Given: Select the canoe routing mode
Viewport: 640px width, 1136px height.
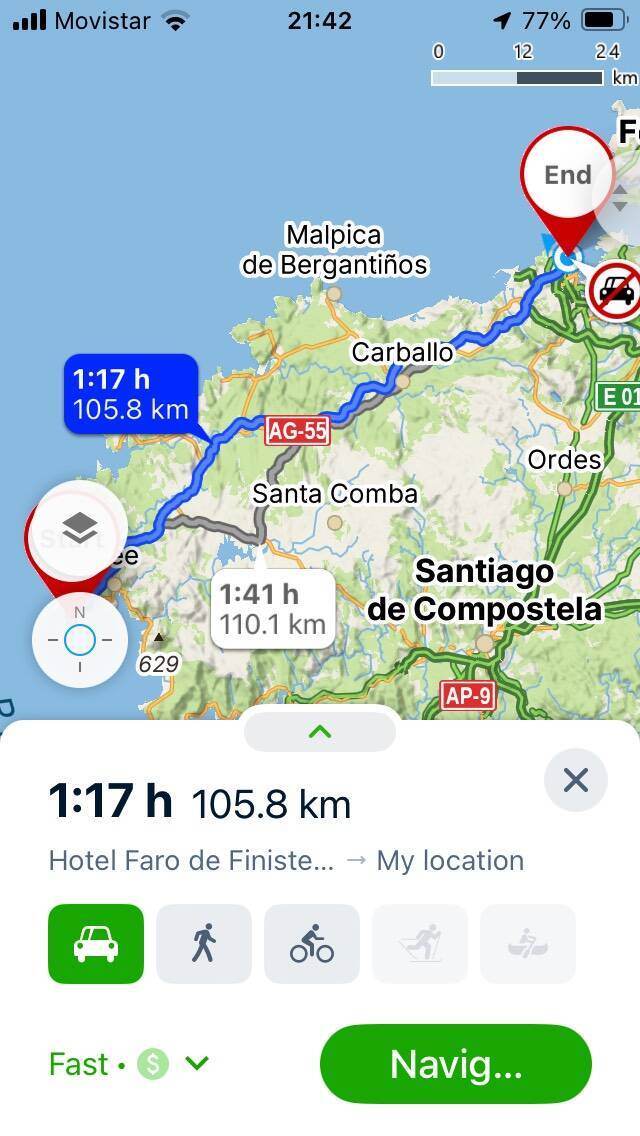Looking at the screenshot, I should tap(528, 944).
